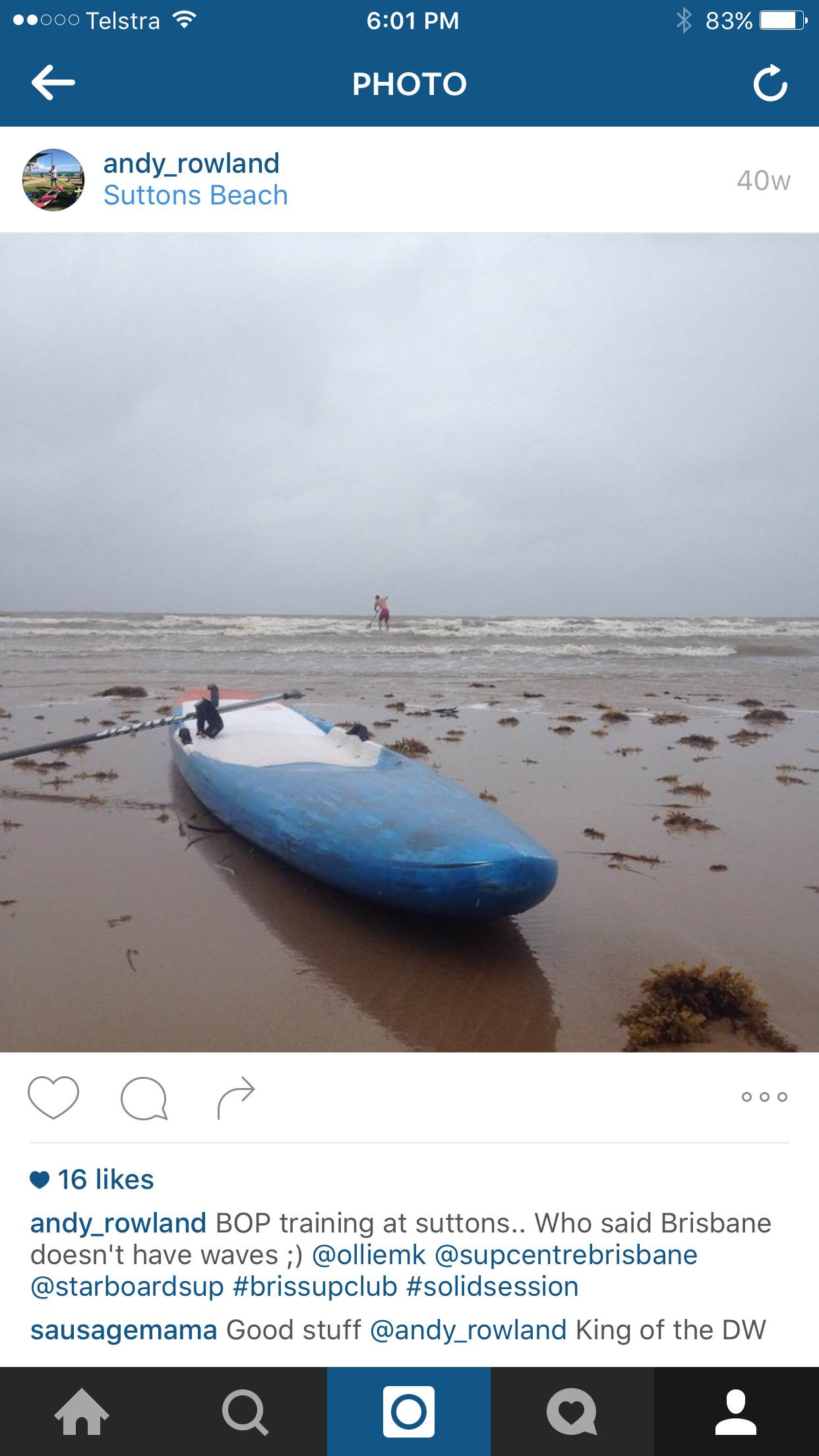Comment on andy_rowland's photo
The image size is (819, 1456).
pyautogui.click(x=144, y=1098)
